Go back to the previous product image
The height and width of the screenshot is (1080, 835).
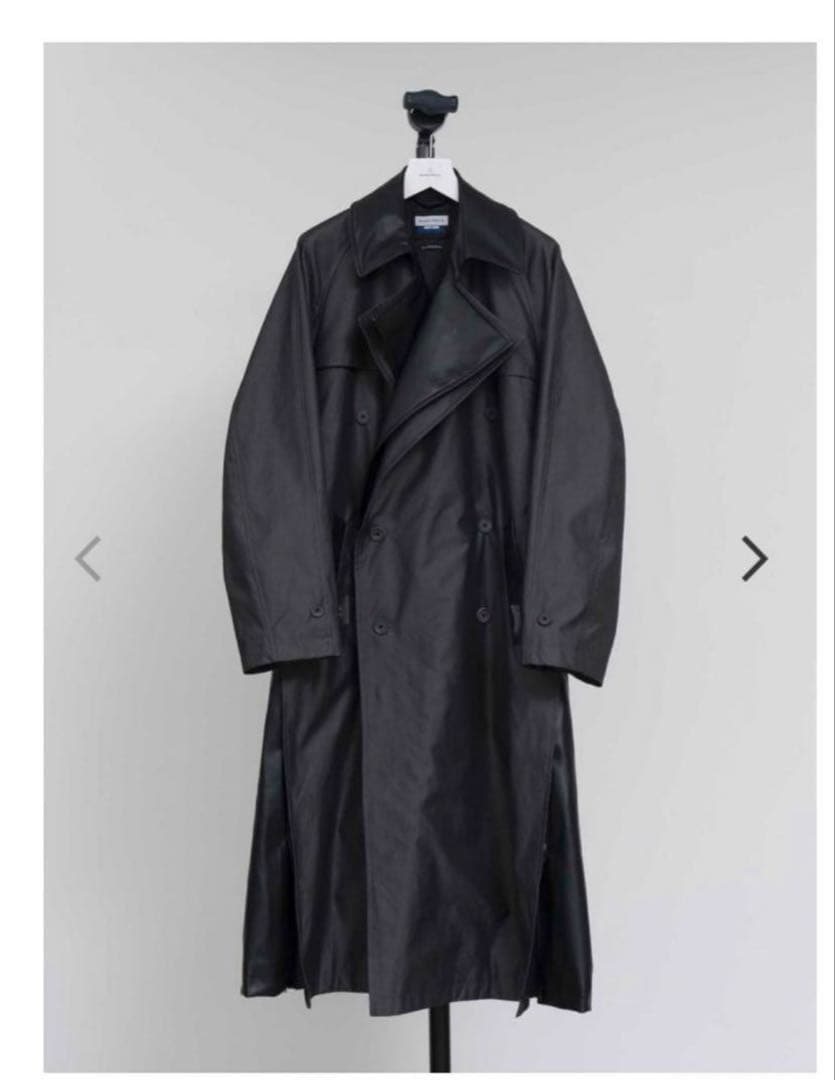click(x=89, y=558)
